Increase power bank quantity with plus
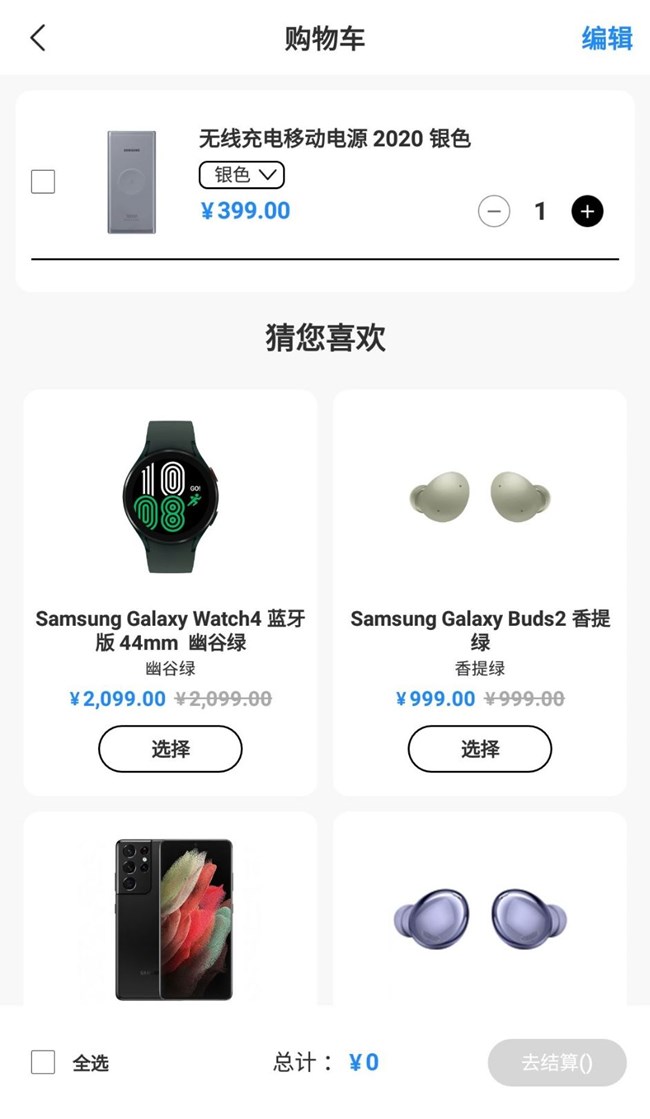The width and height of the screenshot is (650, 1119). tap(587, 211)
